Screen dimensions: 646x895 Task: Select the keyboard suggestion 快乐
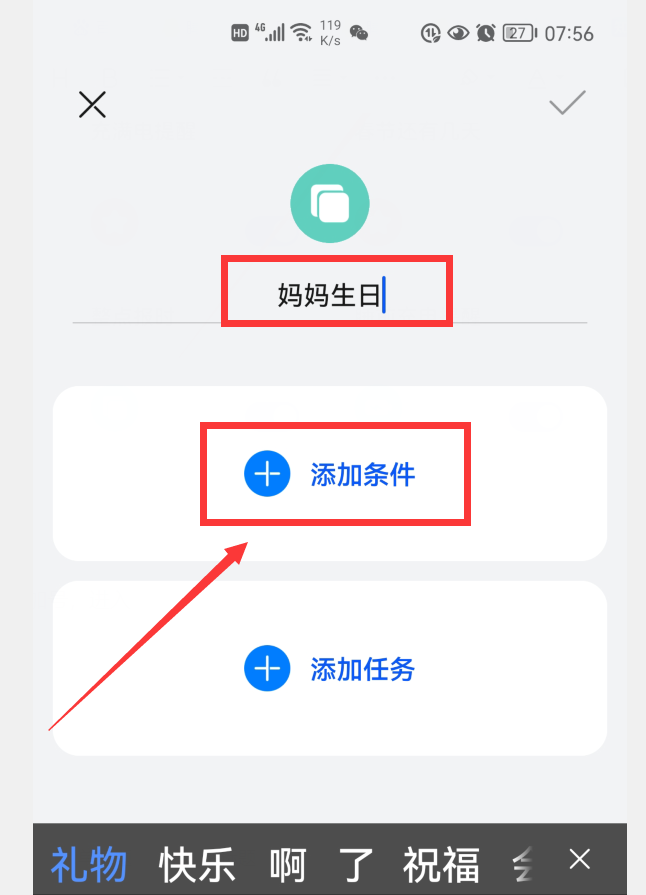[x=197, y=864]
